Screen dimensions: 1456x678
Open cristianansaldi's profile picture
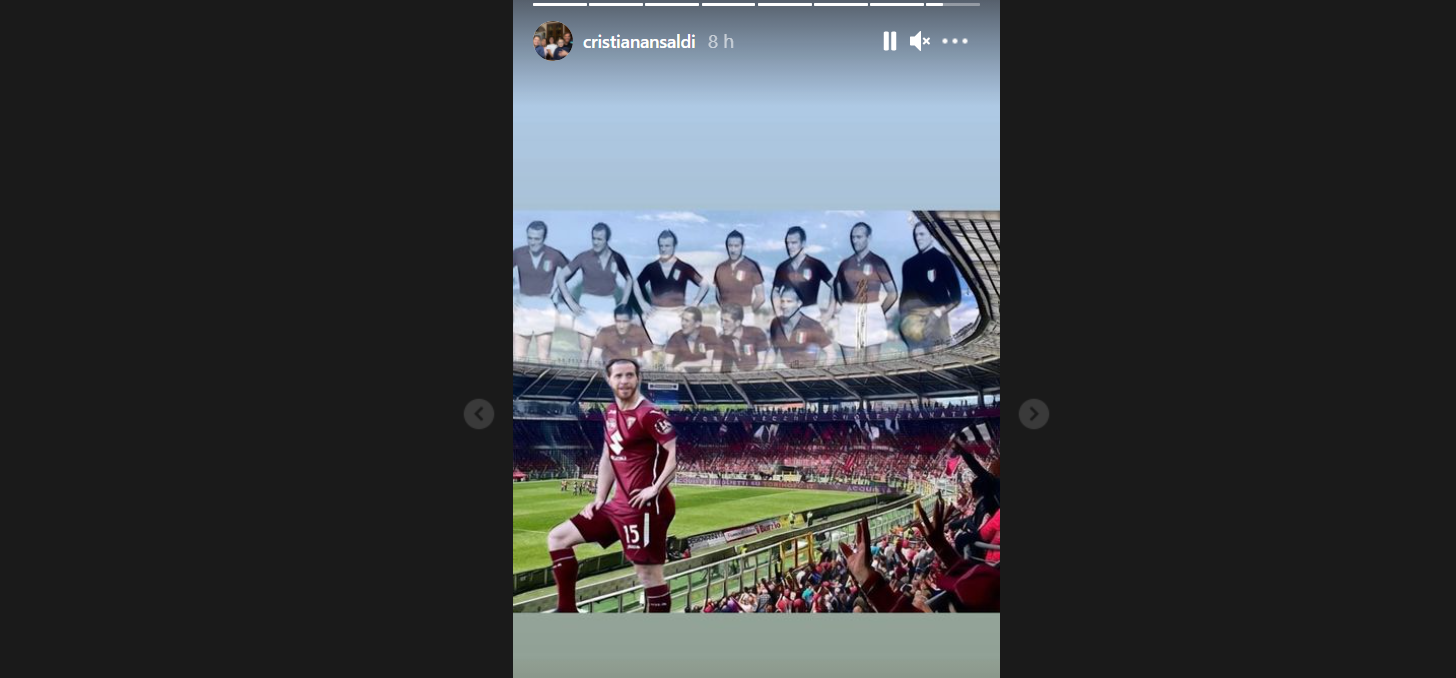(x=553, y=41)
